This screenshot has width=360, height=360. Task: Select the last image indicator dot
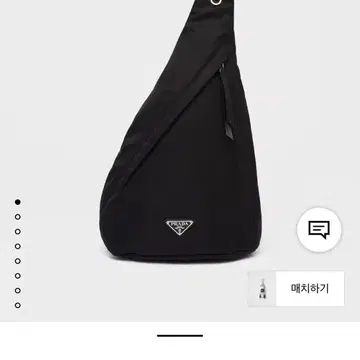click(x=18, y=305)
